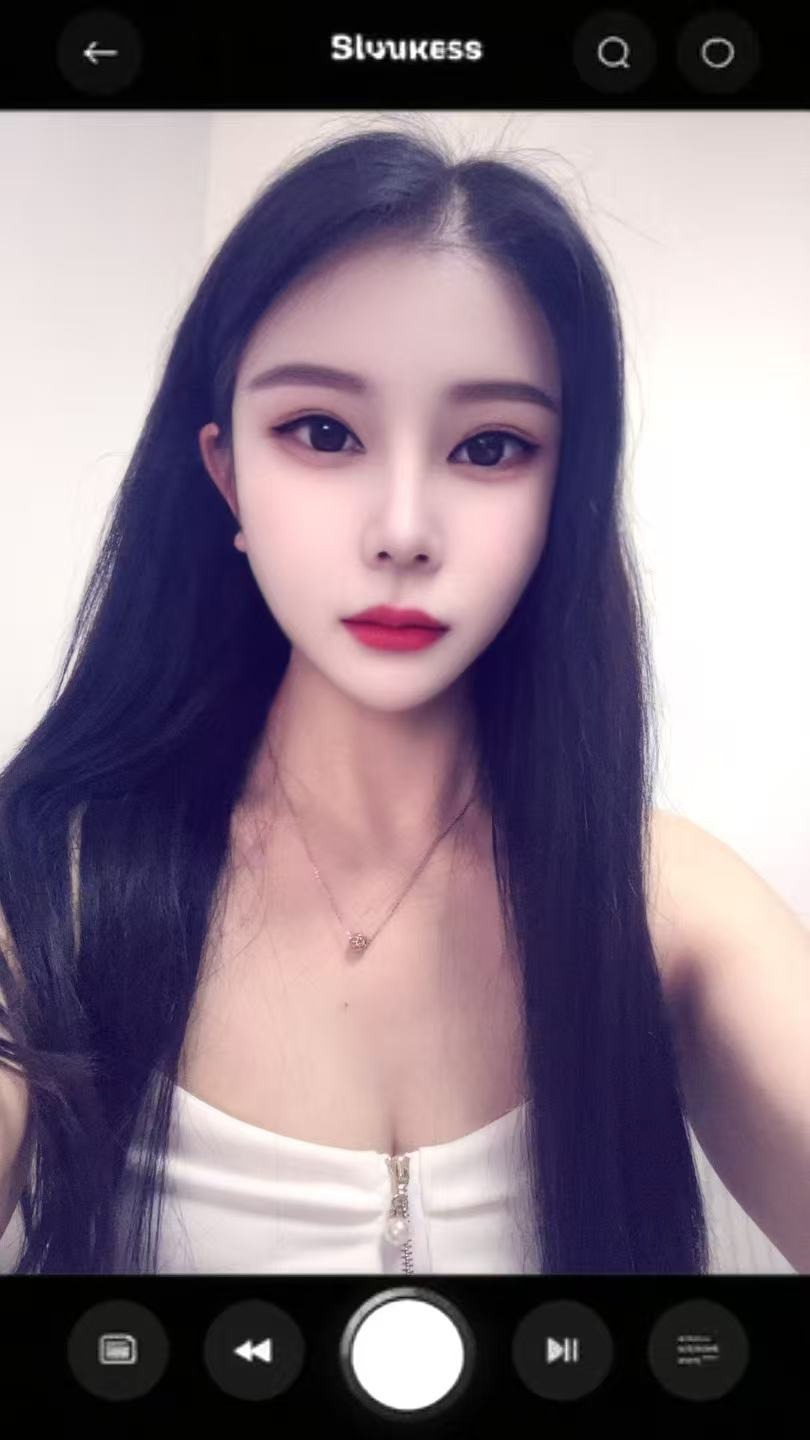Tap the circle icon in the top-right corner
The height and width of the screenshot is (1440, 810).
pyautogui.click(x=717, y=53)
